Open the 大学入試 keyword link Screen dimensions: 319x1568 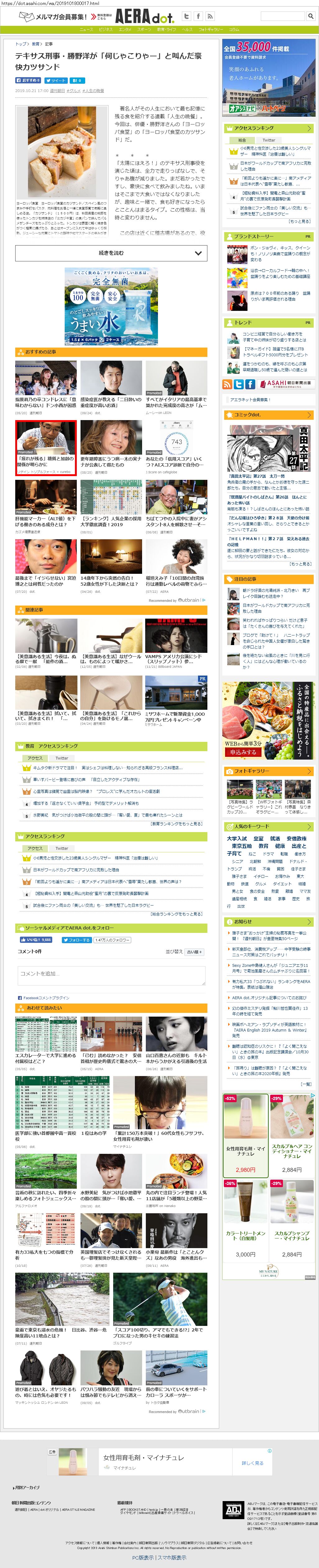click(237, 838)
